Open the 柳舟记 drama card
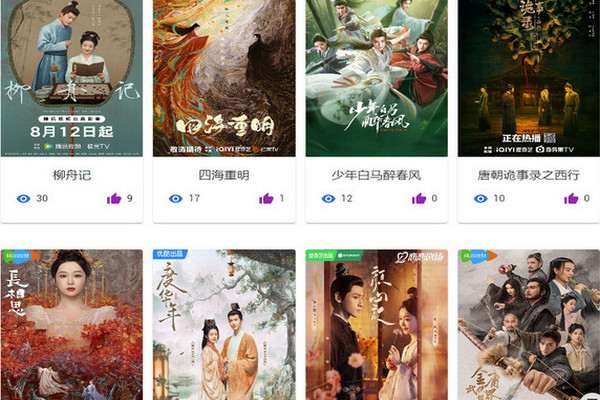Screen dimensions: 600x400 pos(71,78)
